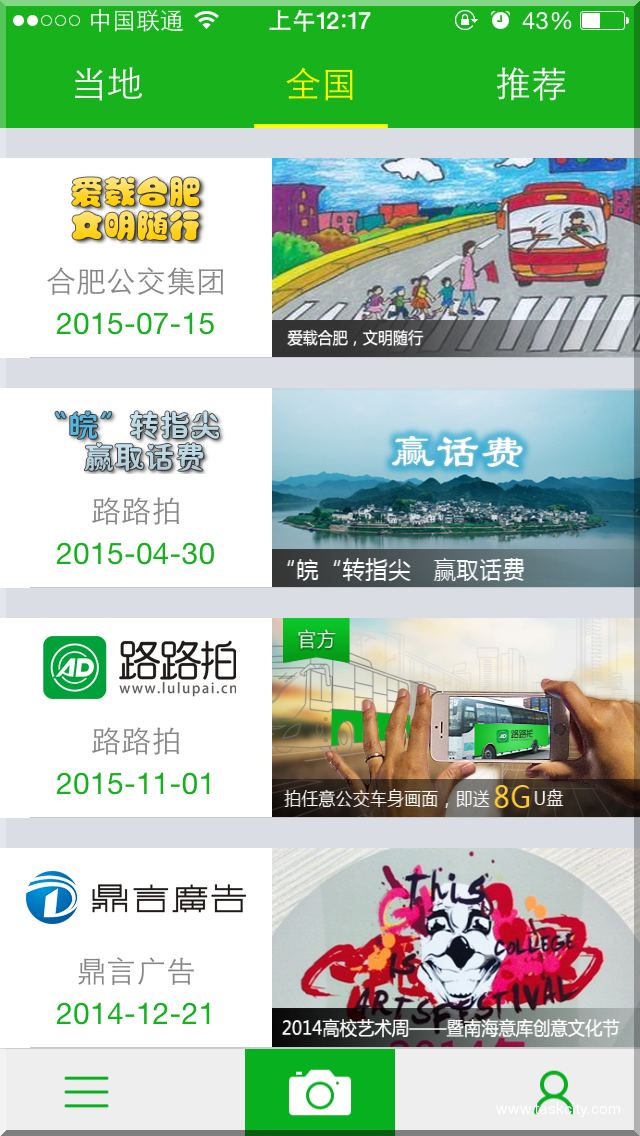Switch to the 当地 tab
The image size is (640, 1136).
click(108, 85)
